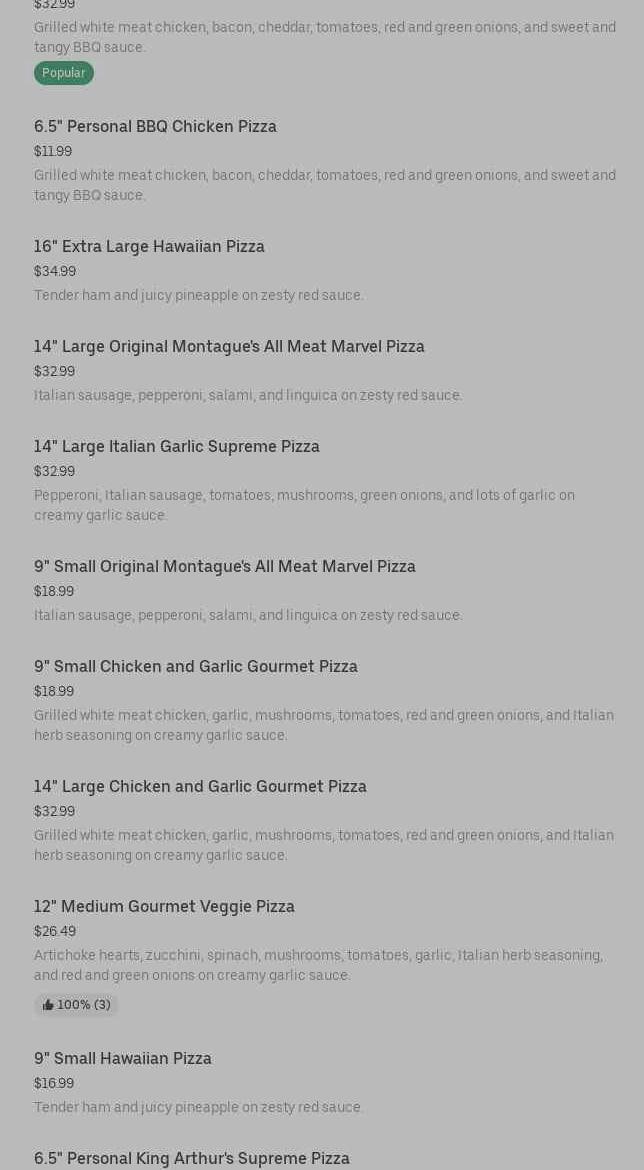Image resolution: width=644 pixels, height=1170 pixels.
Task: Open 6.5" Personal BBQ Chicken Pizza item
Action: point(155,127)
